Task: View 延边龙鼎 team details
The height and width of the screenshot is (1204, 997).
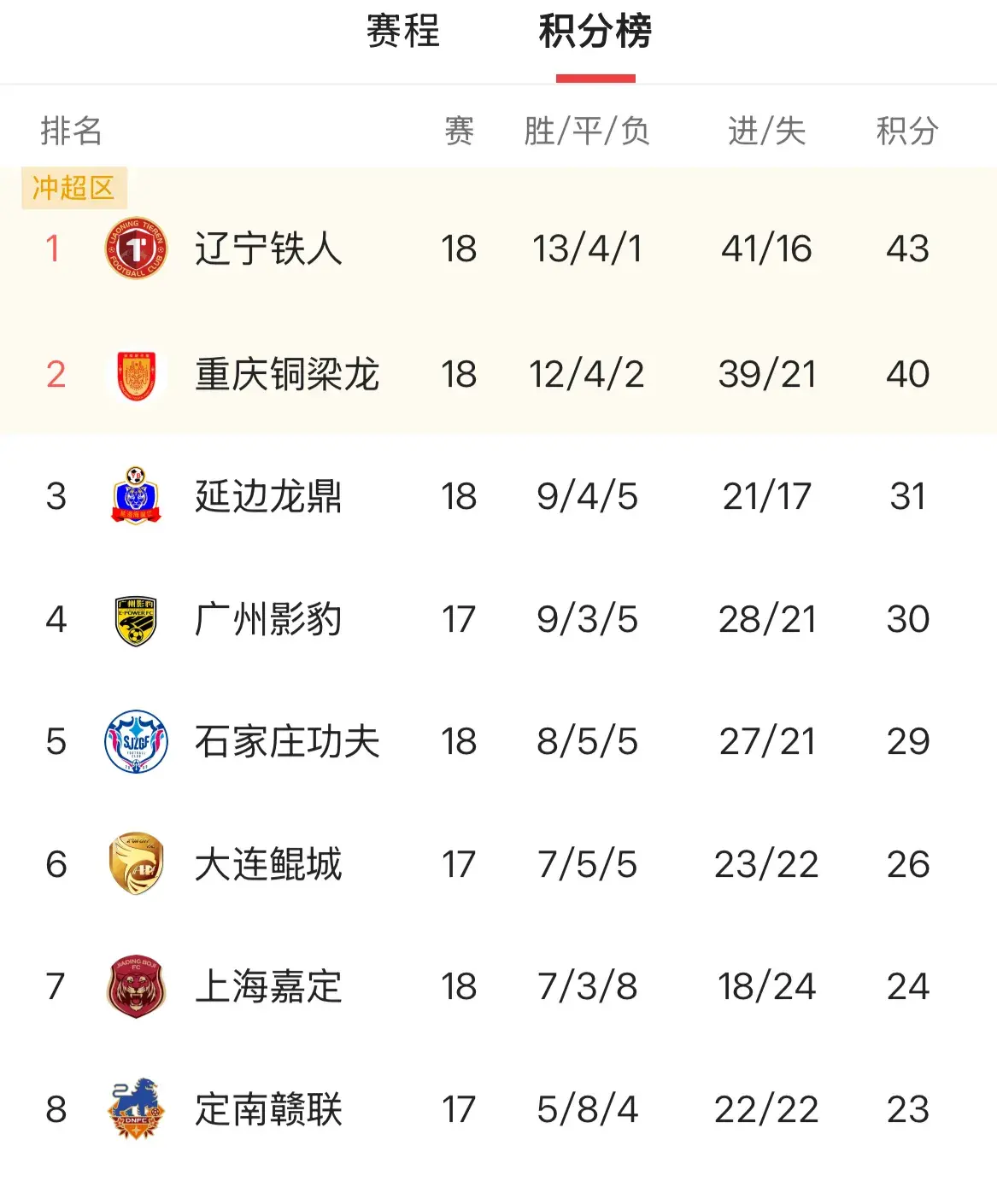Action: click(x=268, y=496)
